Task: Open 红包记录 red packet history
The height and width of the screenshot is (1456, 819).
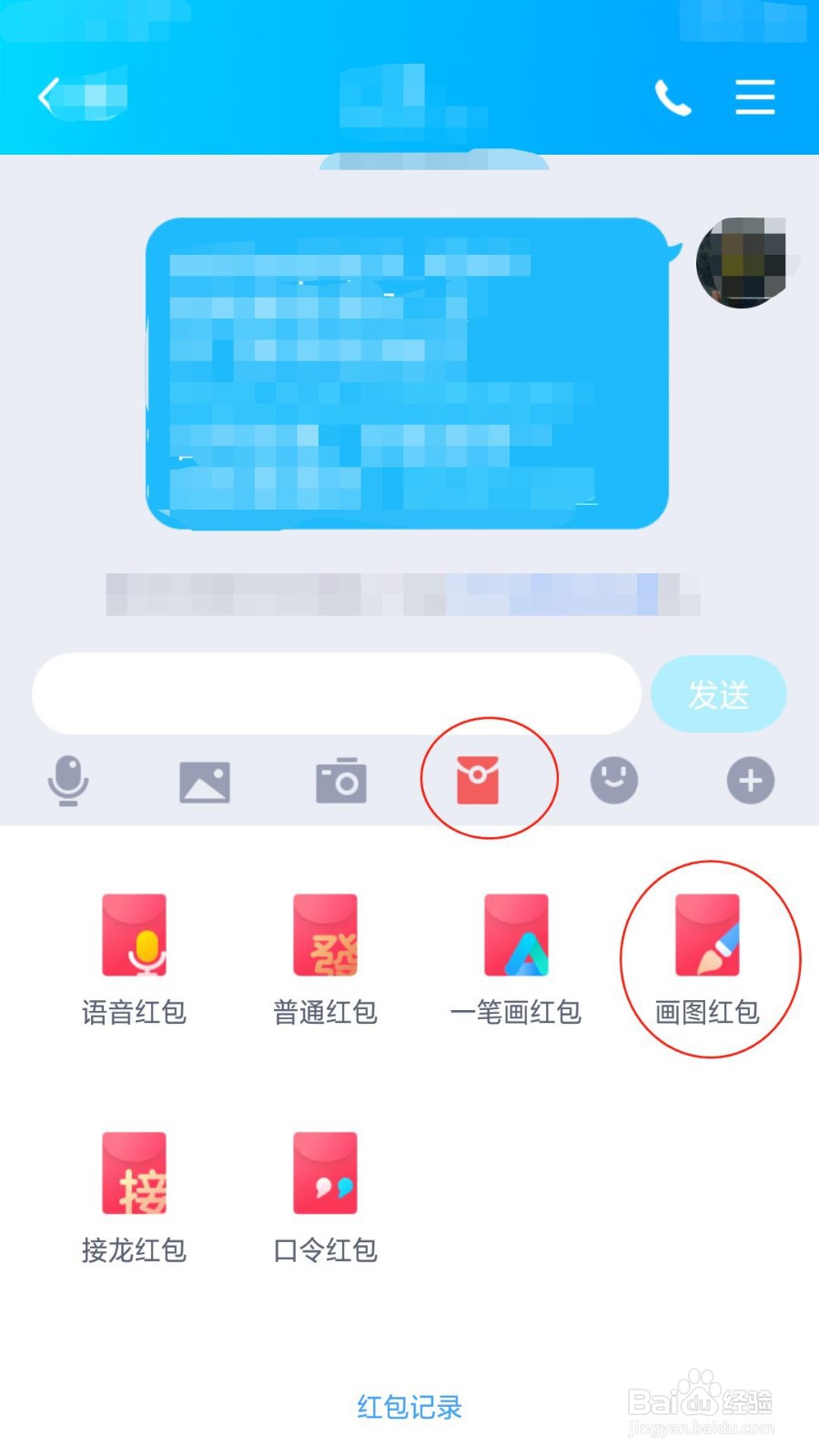Action: tap(410, 1407)
